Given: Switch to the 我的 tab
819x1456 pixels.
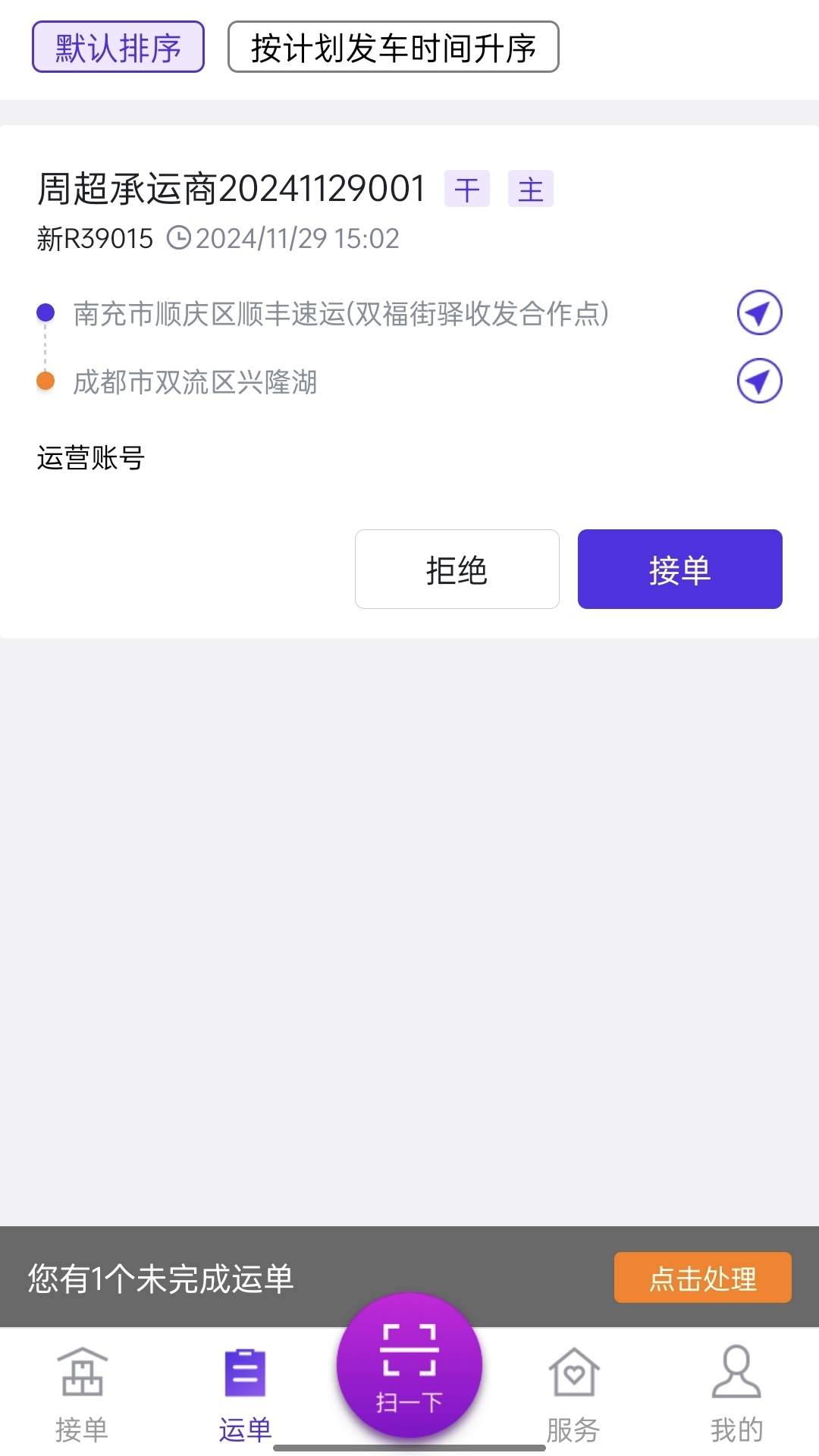Looking at the screenshot, I should pos(735,1430).
